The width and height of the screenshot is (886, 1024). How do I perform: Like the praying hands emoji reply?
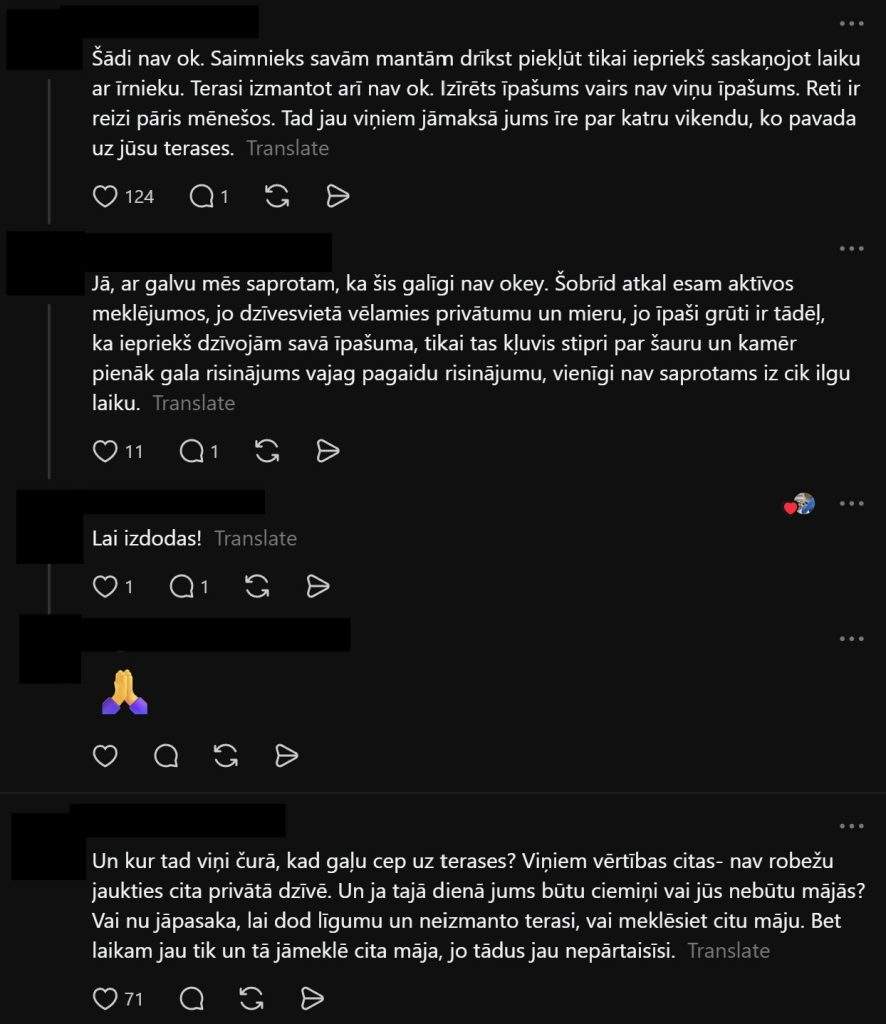tap(105, 755)
